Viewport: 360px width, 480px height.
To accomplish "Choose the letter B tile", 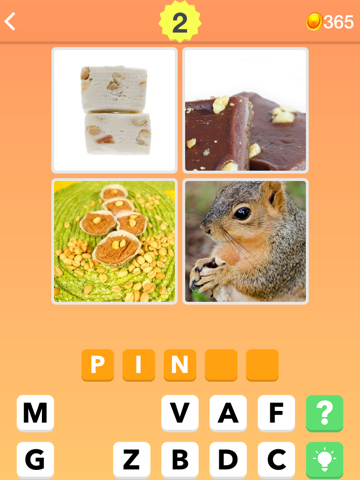I will (x=180, y=460).
